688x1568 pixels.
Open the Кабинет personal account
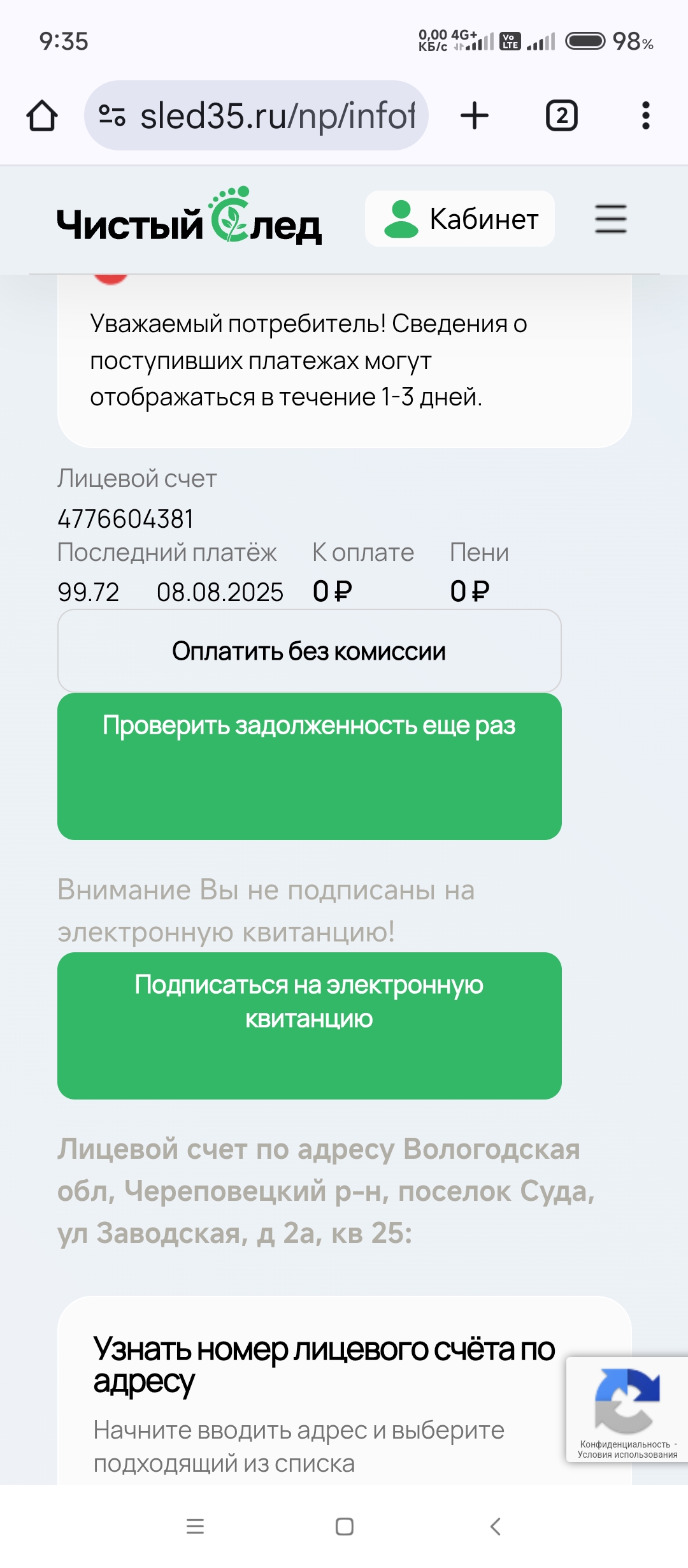click(x=460, y=219)
